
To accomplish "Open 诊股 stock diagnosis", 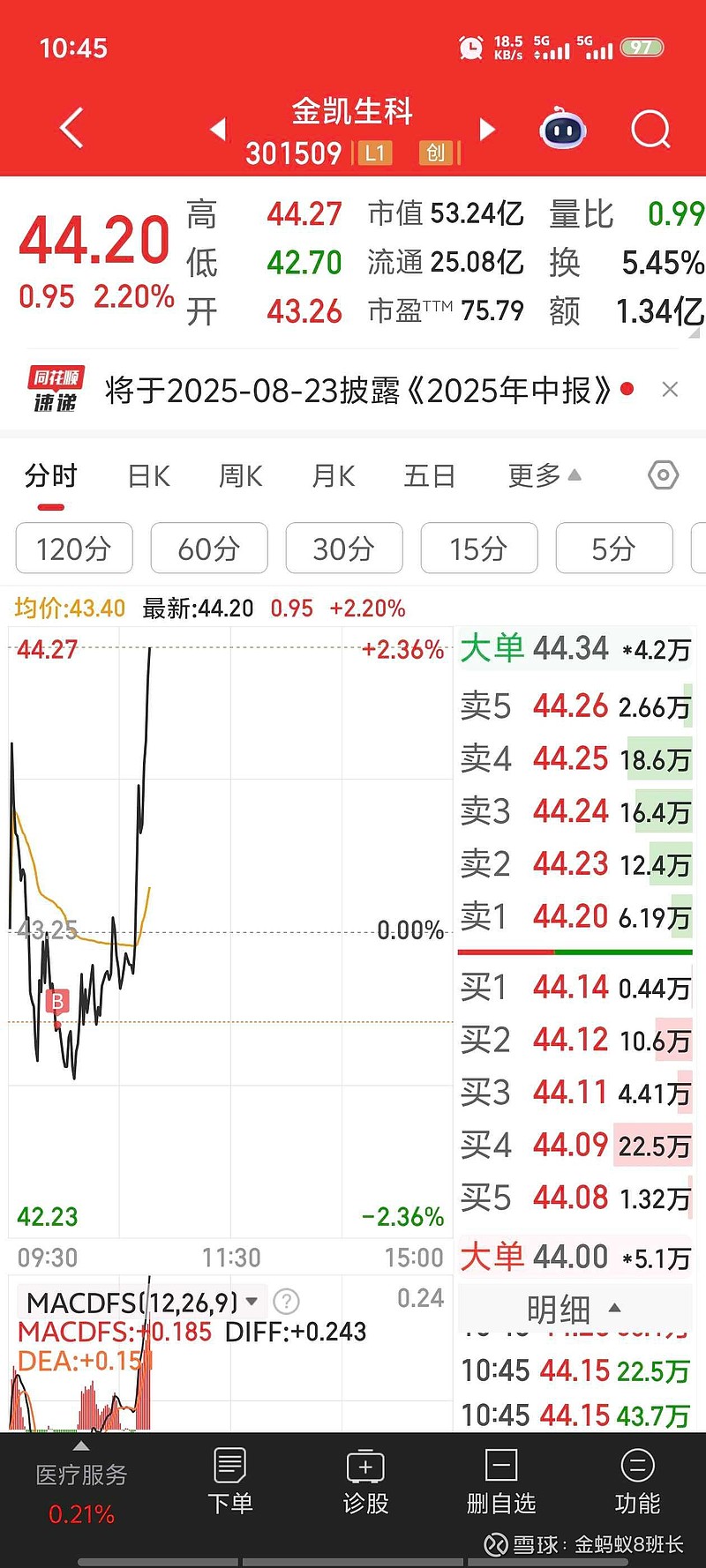I will coord(365,1481).
